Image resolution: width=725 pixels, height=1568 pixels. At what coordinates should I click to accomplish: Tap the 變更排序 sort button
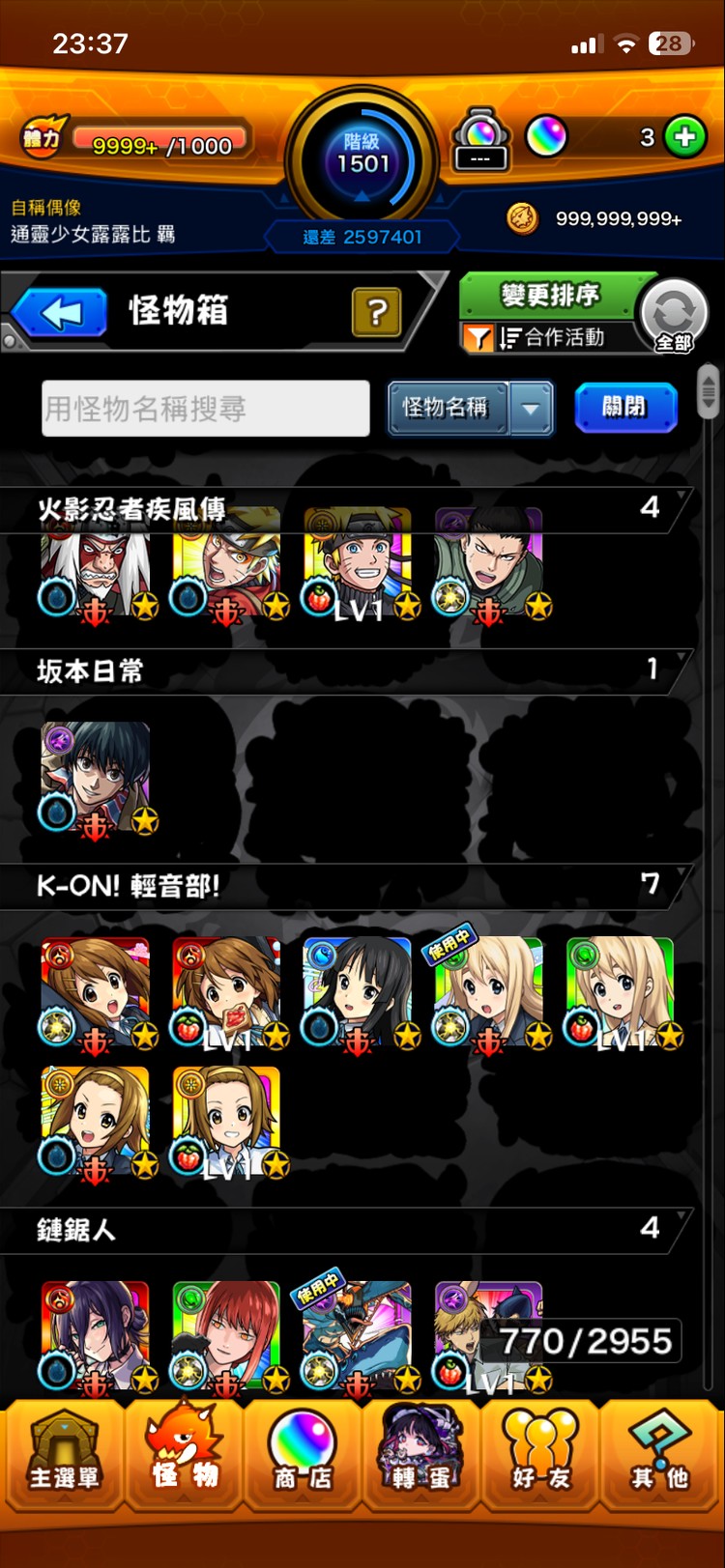549,296
